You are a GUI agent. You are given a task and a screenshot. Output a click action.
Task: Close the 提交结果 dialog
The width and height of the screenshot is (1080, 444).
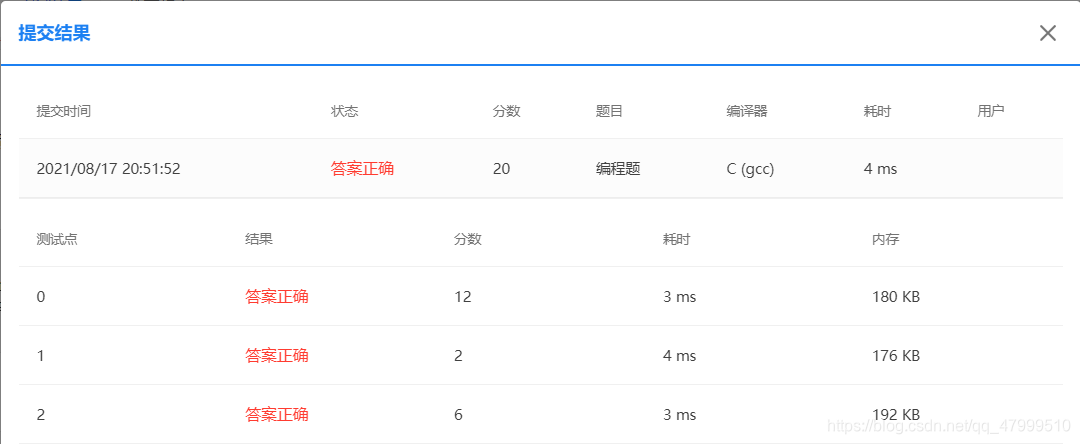tap(1047, 33)
